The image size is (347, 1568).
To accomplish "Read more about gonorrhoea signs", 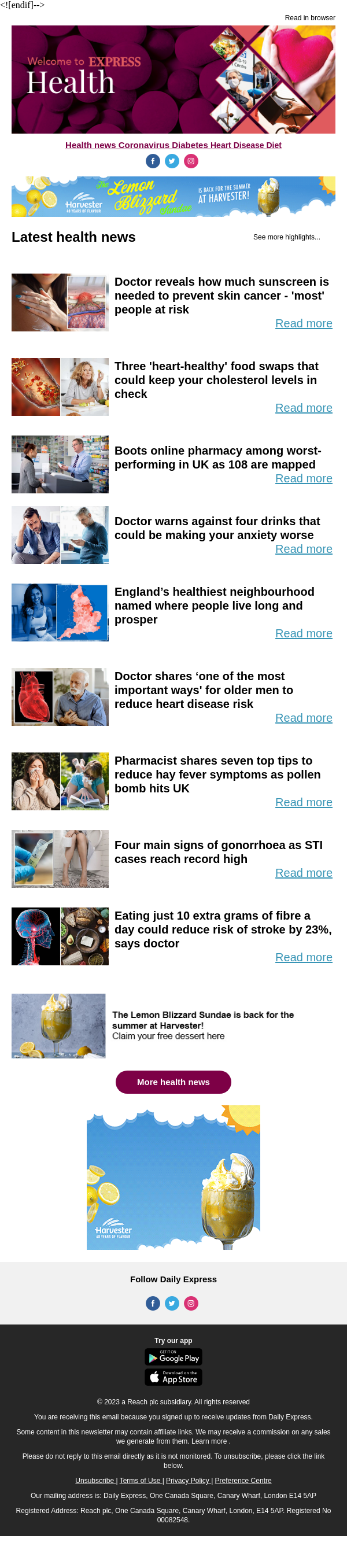I will 303,873.
